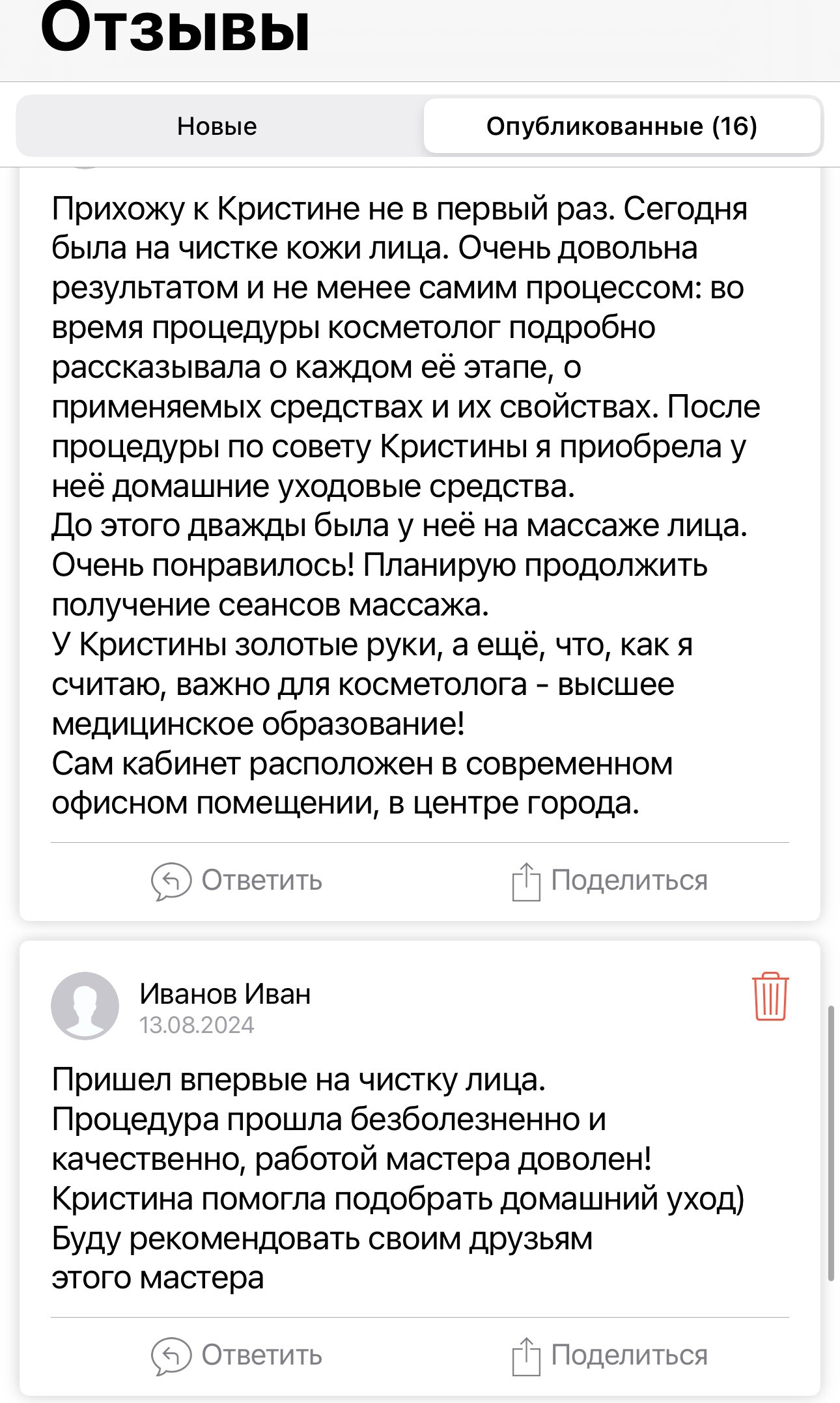Share Иванов Иван's review via Поделиться
This screenshot has width=840, height=1403.
609,1355
